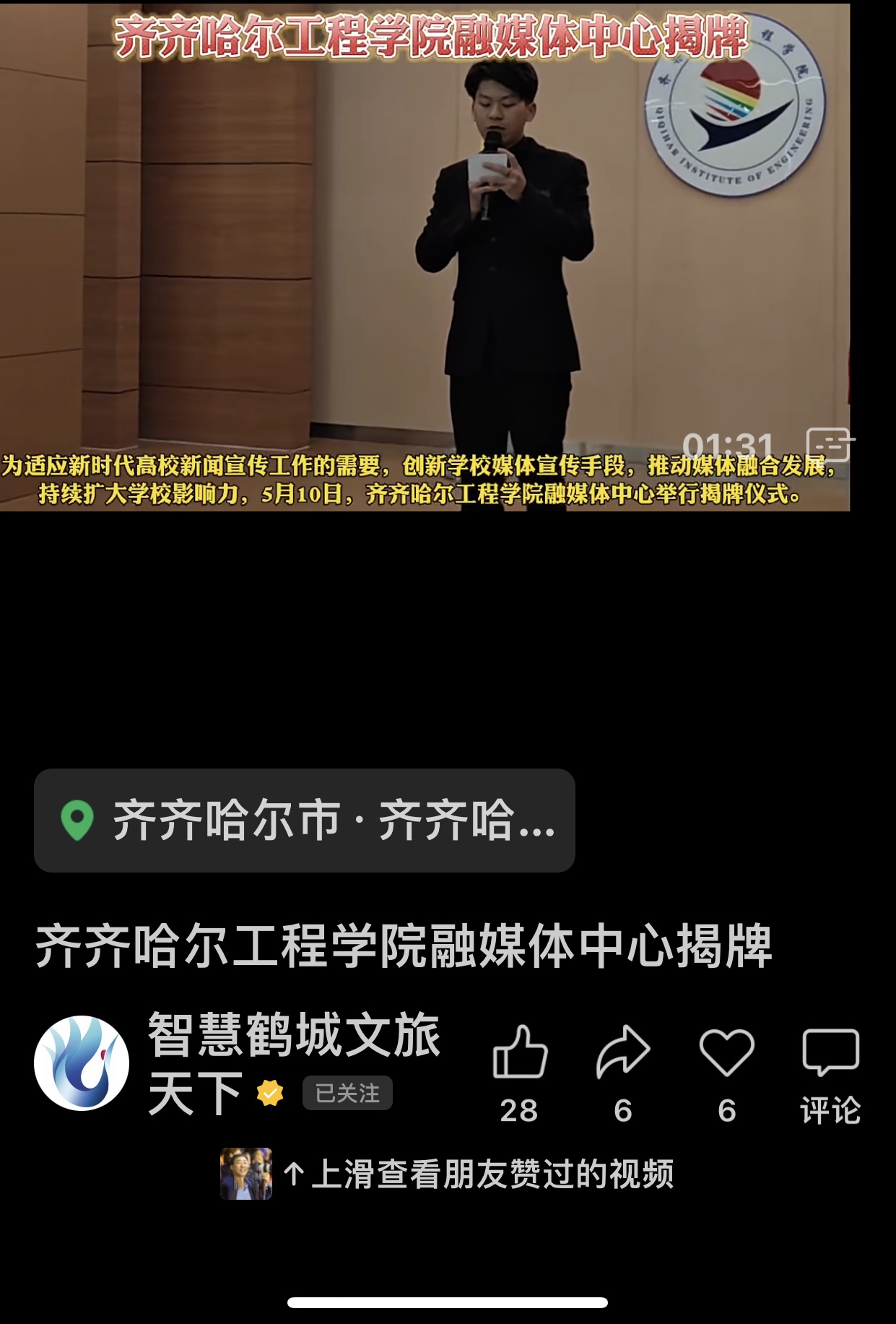The width and height of the screenshot is (896, 1324).
Task: Give the video a thumbs-up
Action: pyautogui.click(x=520, y=1052)
